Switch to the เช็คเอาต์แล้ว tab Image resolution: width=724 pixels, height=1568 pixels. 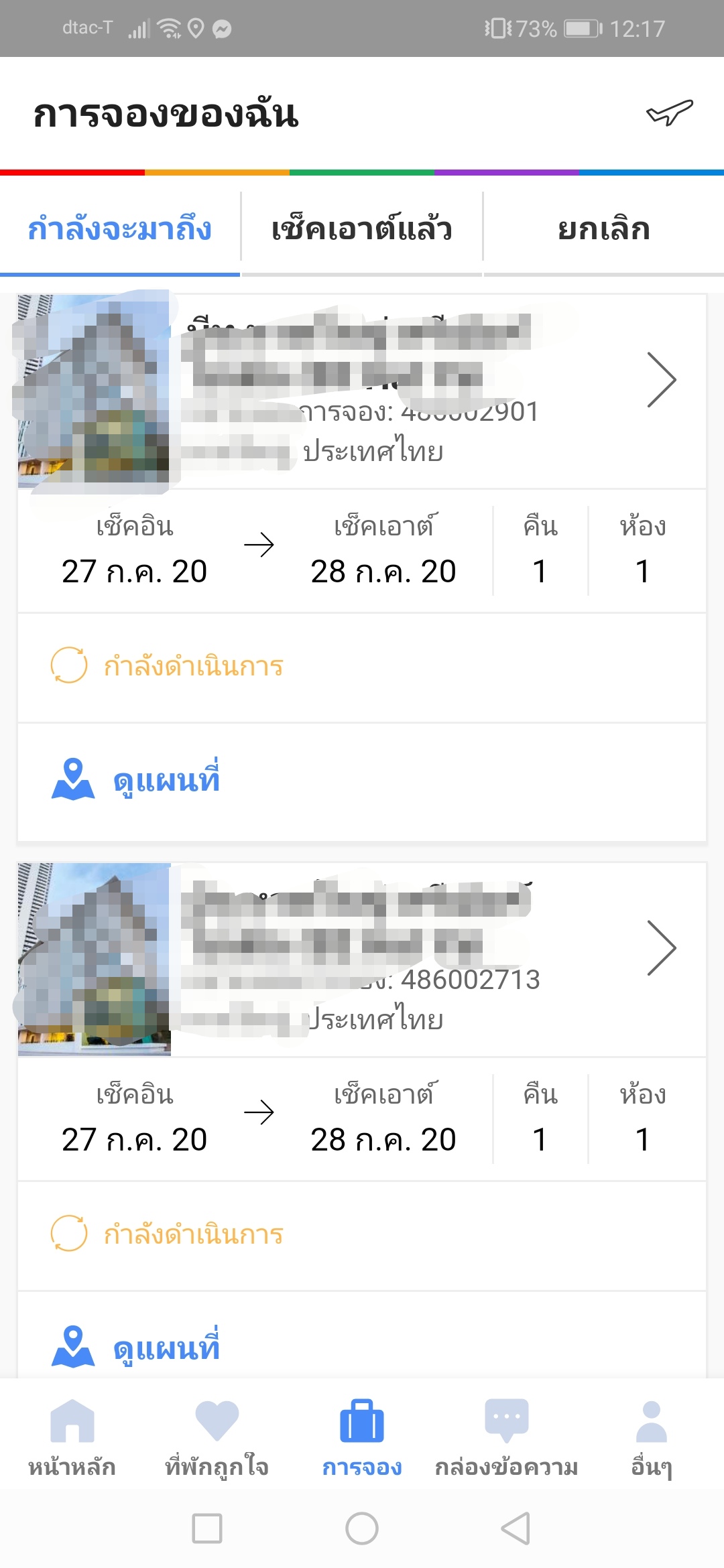point(361,230)
